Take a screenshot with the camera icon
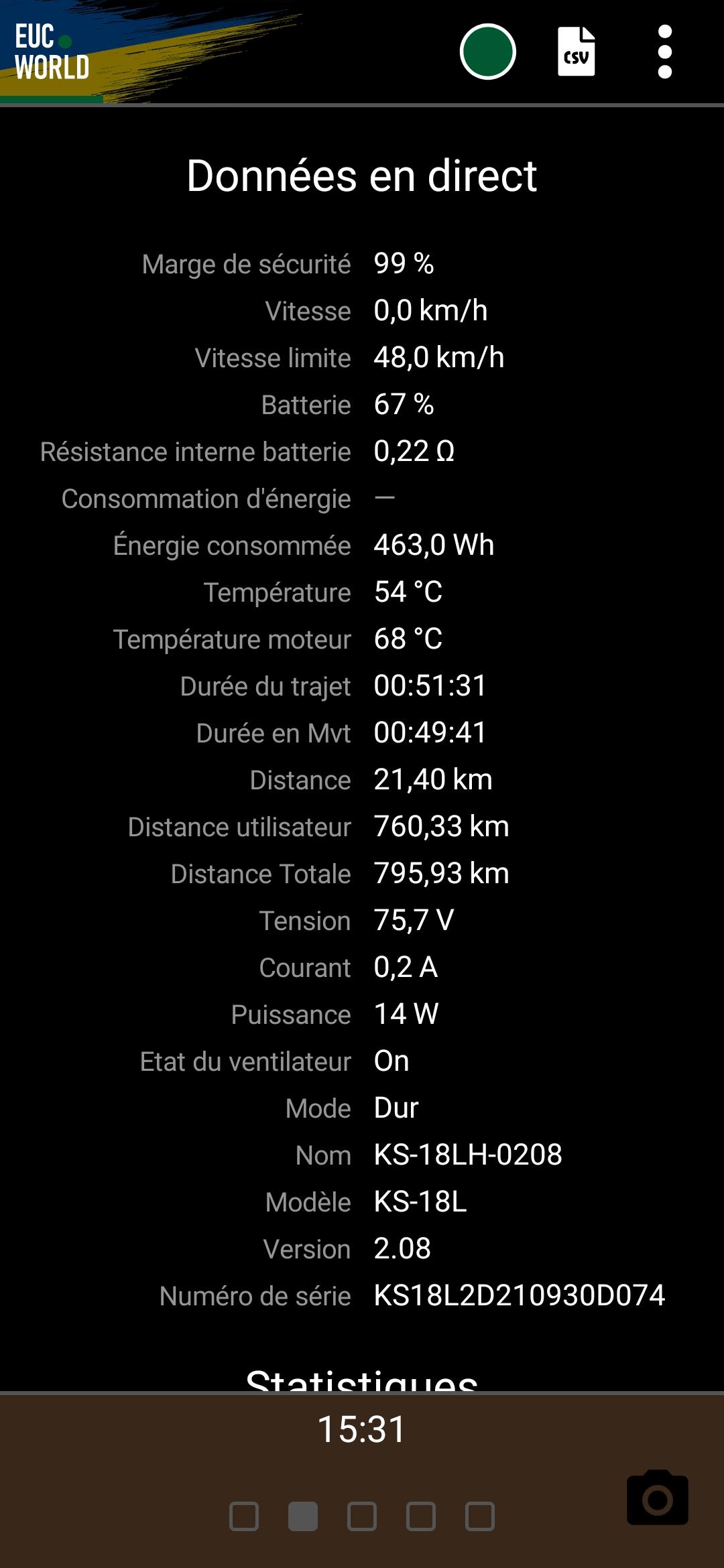This screenshot has height=1568, width=724. tap(657, 1498)
